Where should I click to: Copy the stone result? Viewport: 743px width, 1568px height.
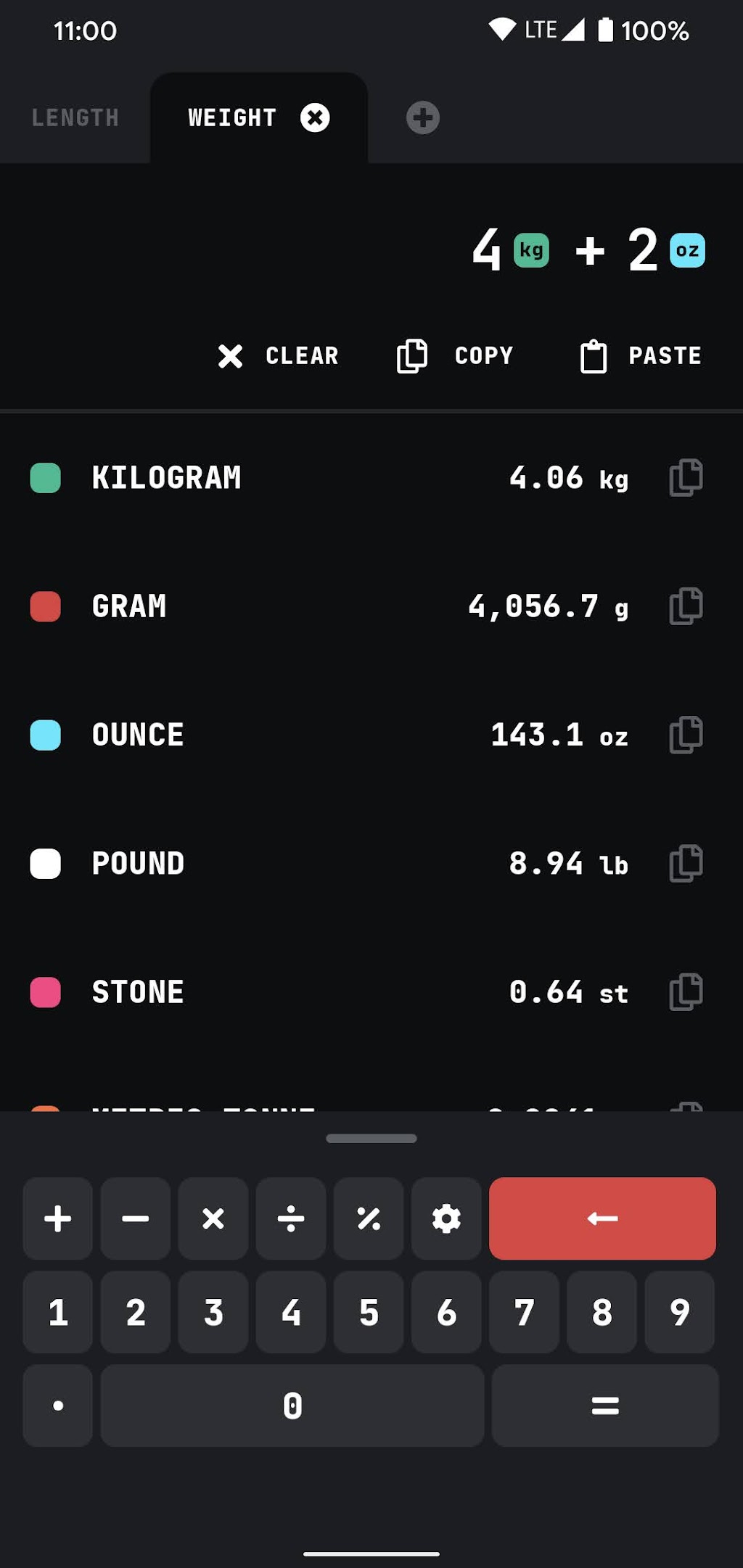[686, 991]
